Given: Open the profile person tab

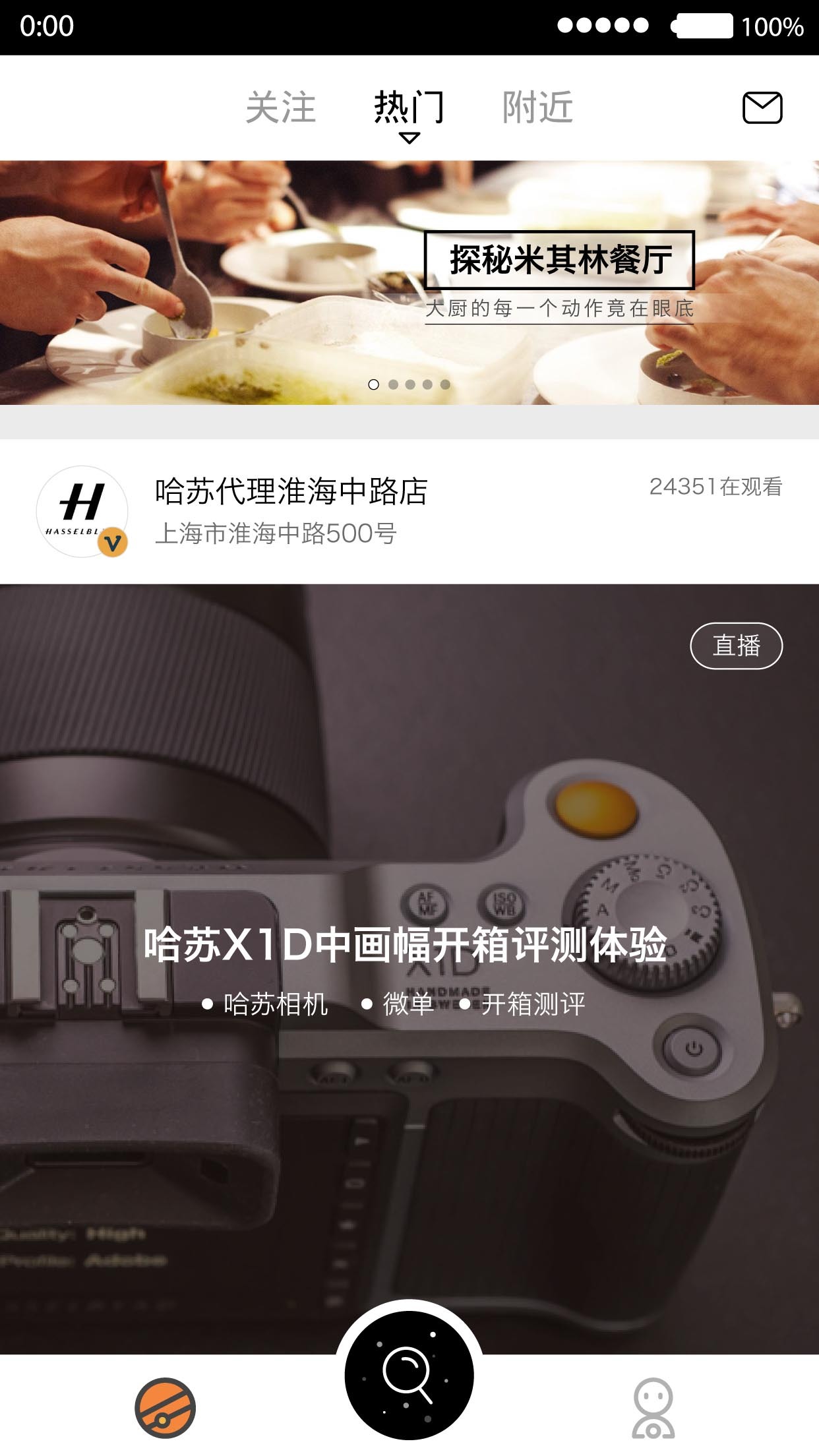Looking at the screenshot, I should [653, 1408].
